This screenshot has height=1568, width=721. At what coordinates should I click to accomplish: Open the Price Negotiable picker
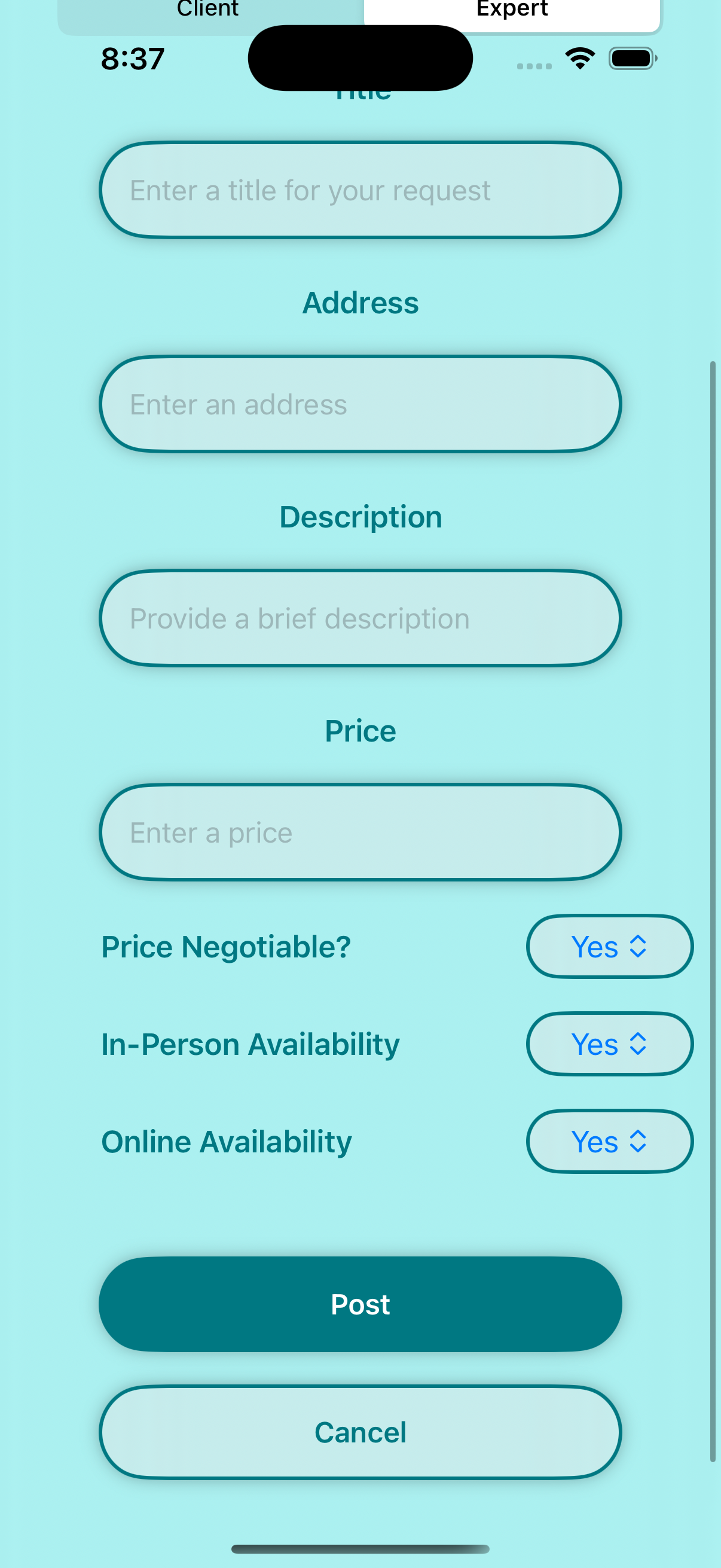(x=610, y=947)
